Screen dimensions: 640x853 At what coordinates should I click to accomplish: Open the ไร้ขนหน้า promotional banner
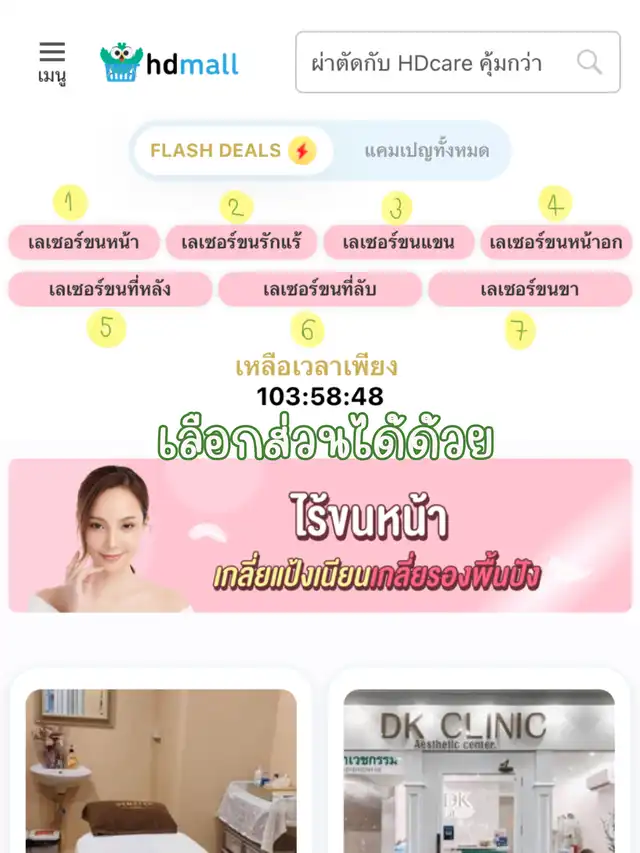(x=320, y=535)
